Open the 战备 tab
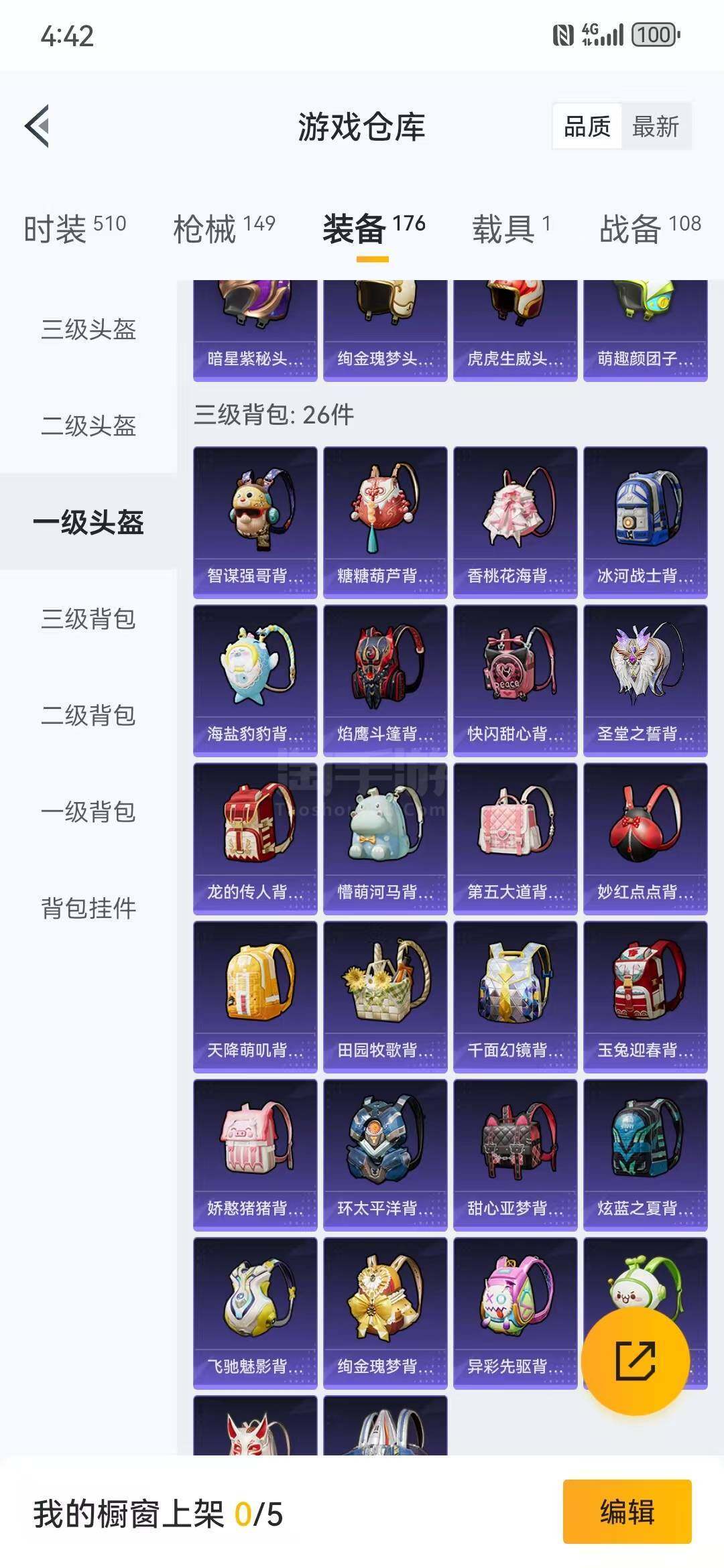724x1568 pixels. pyautogui.click(x=650, y=228)
